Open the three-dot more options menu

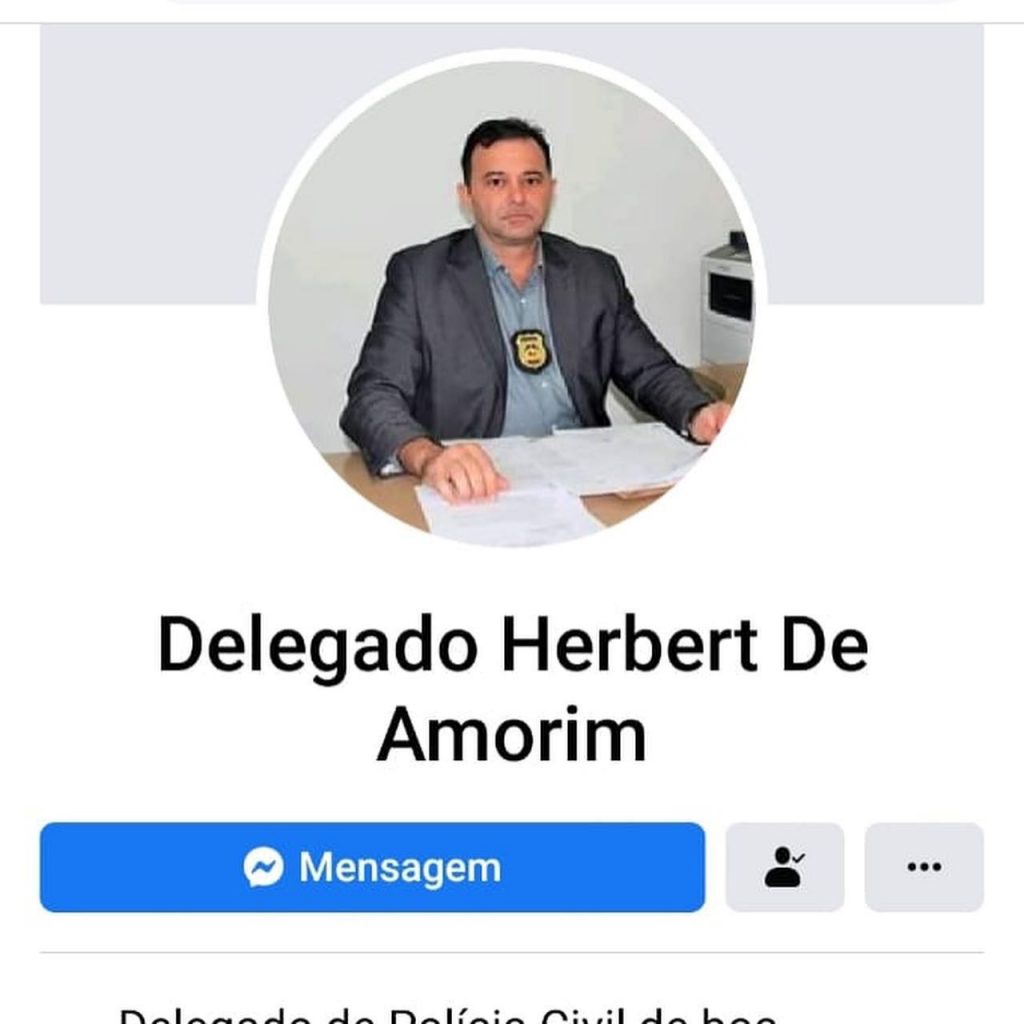[923, 867]
